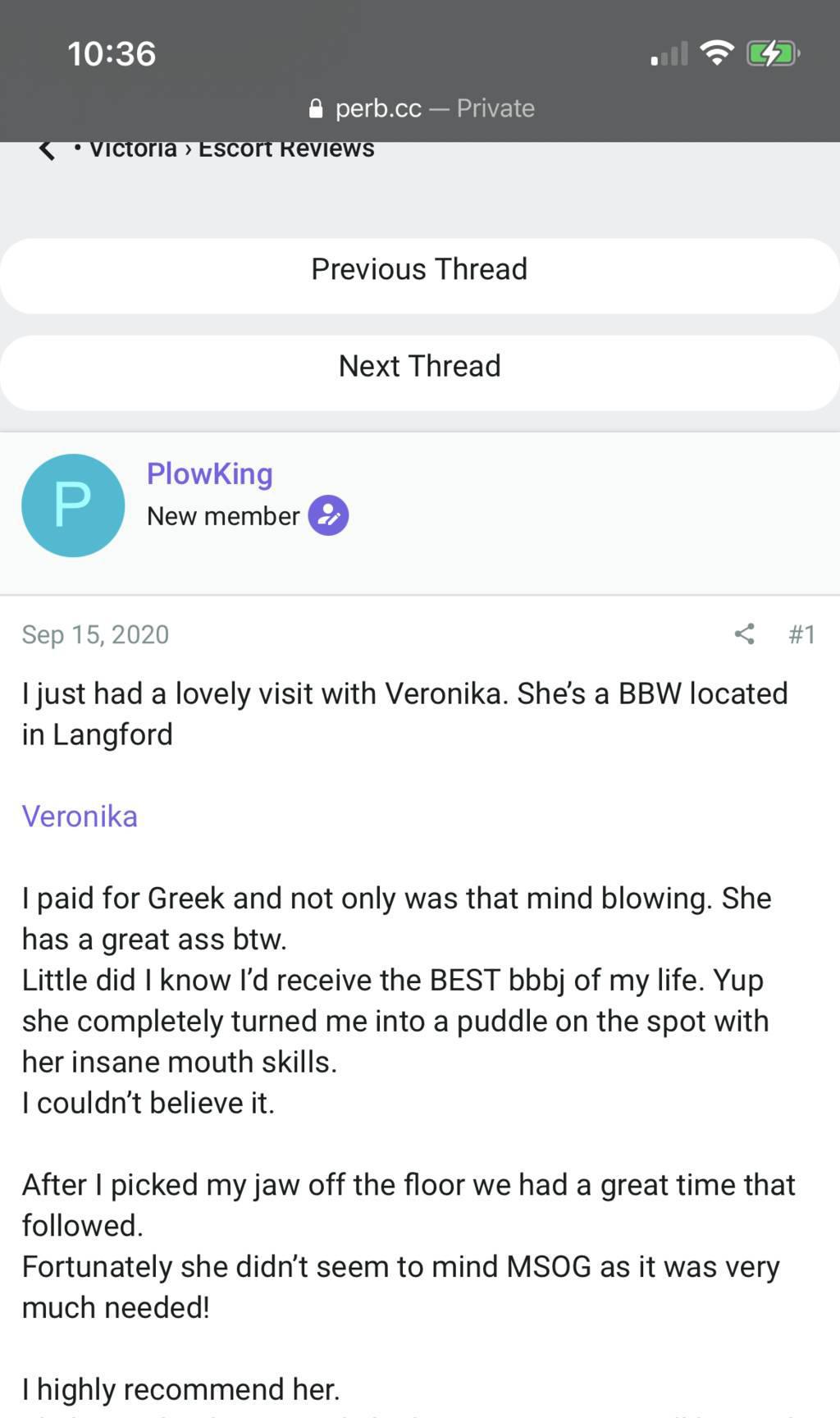Open PlowKing's profile name link
The width and height of the screenshot is (840, 1418).
coord(209,473)
